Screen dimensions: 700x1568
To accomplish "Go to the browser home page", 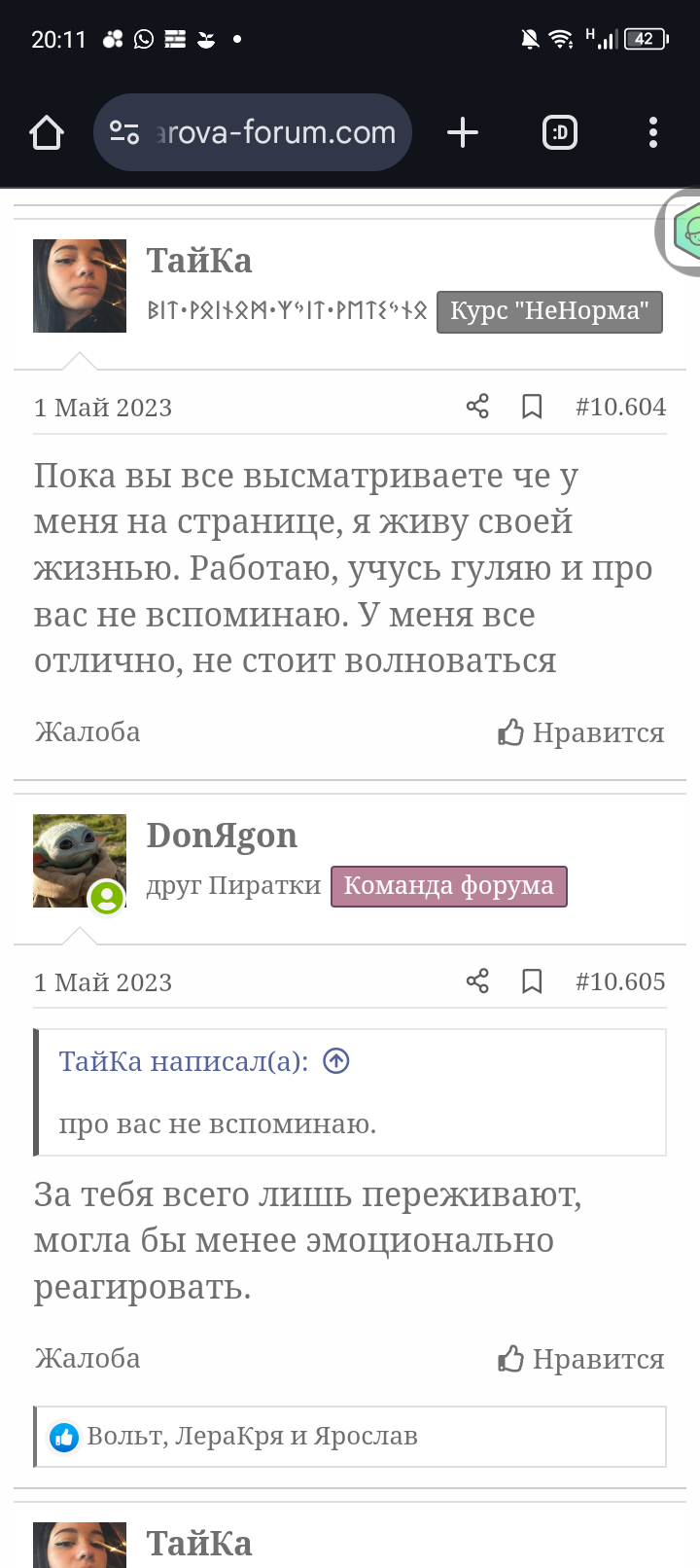I will pos(47,132).
